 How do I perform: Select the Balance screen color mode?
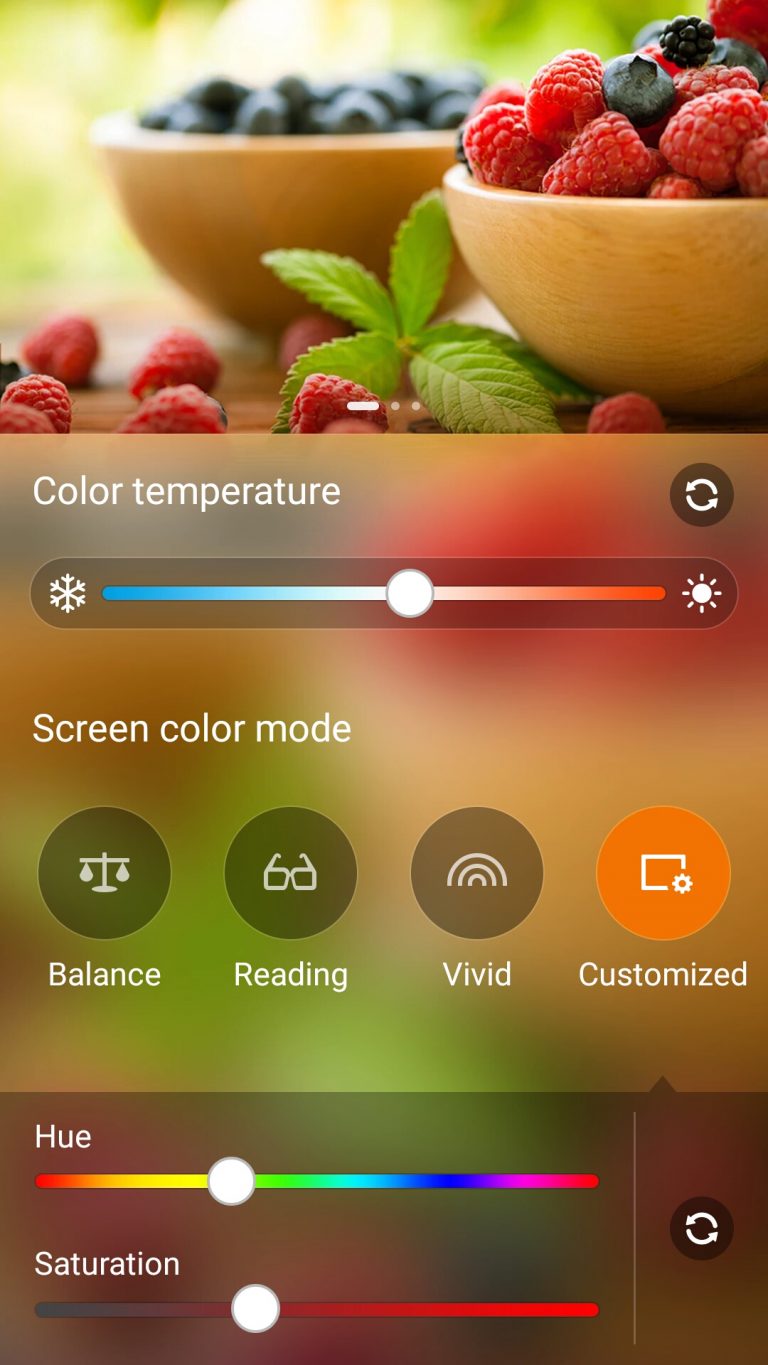coord(104,873)
